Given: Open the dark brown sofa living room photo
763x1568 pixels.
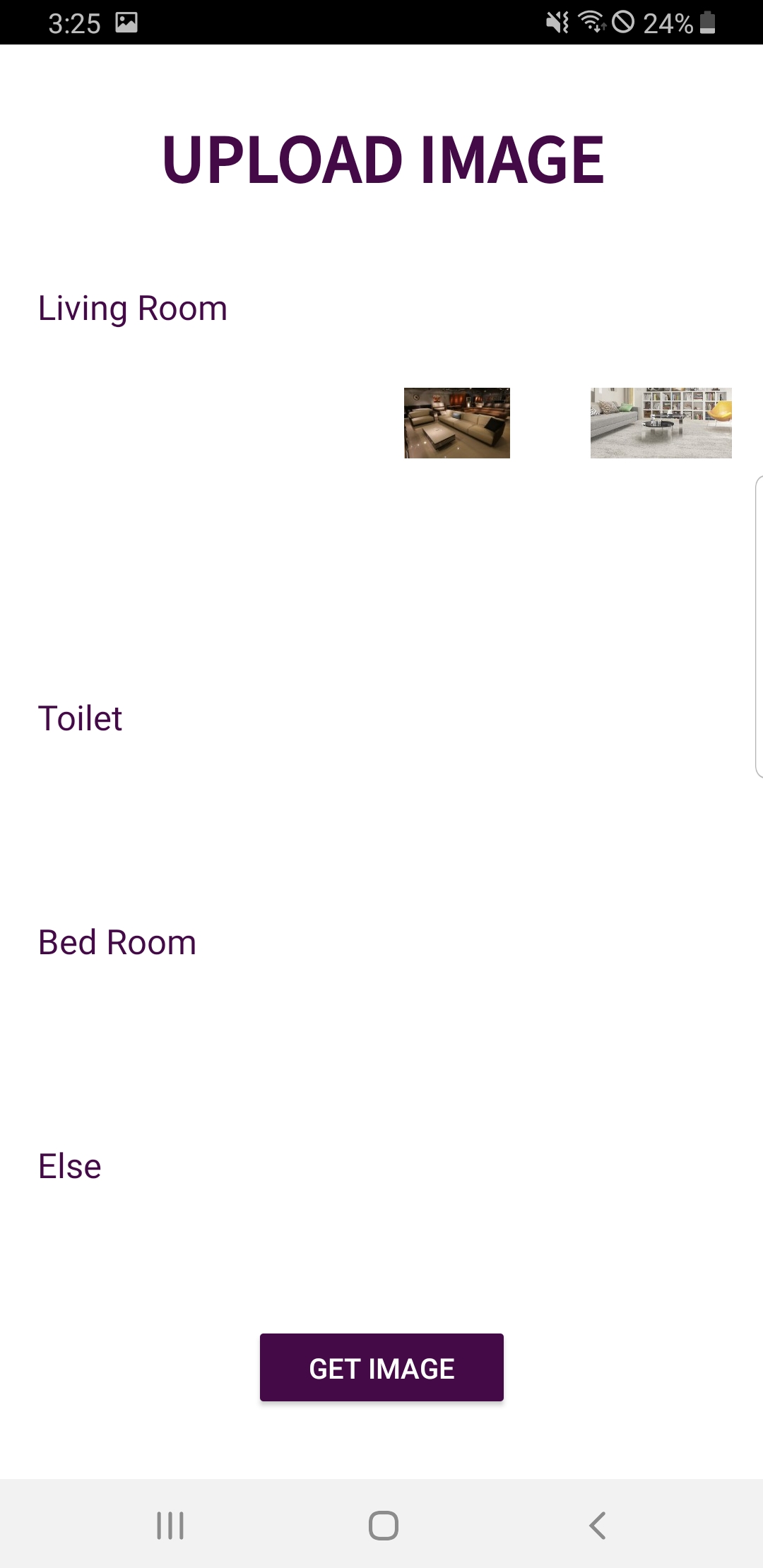Looking at the screenshot, I should pos(456,423).
